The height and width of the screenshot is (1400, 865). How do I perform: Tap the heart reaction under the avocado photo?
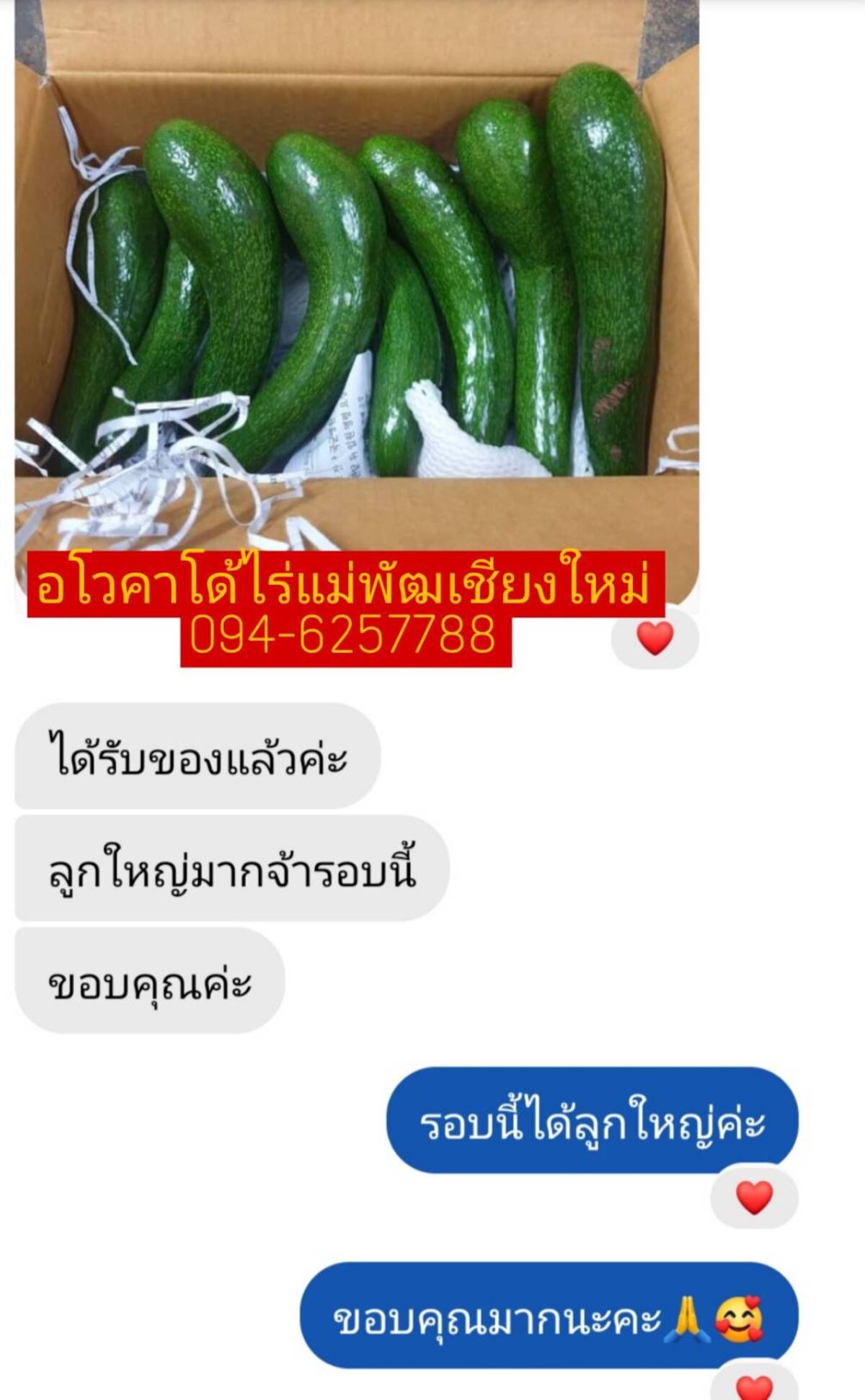(655, 639)
